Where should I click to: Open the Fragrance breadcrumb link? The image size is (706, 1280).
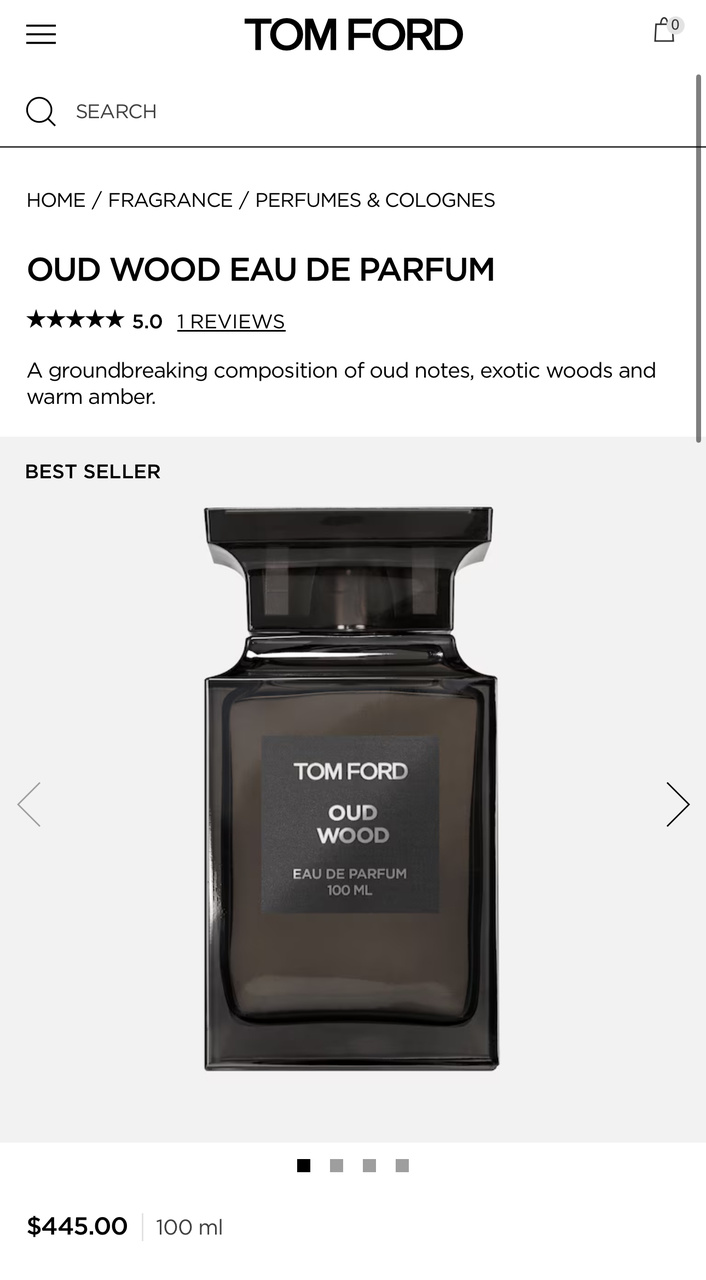[x=170, y=200]
